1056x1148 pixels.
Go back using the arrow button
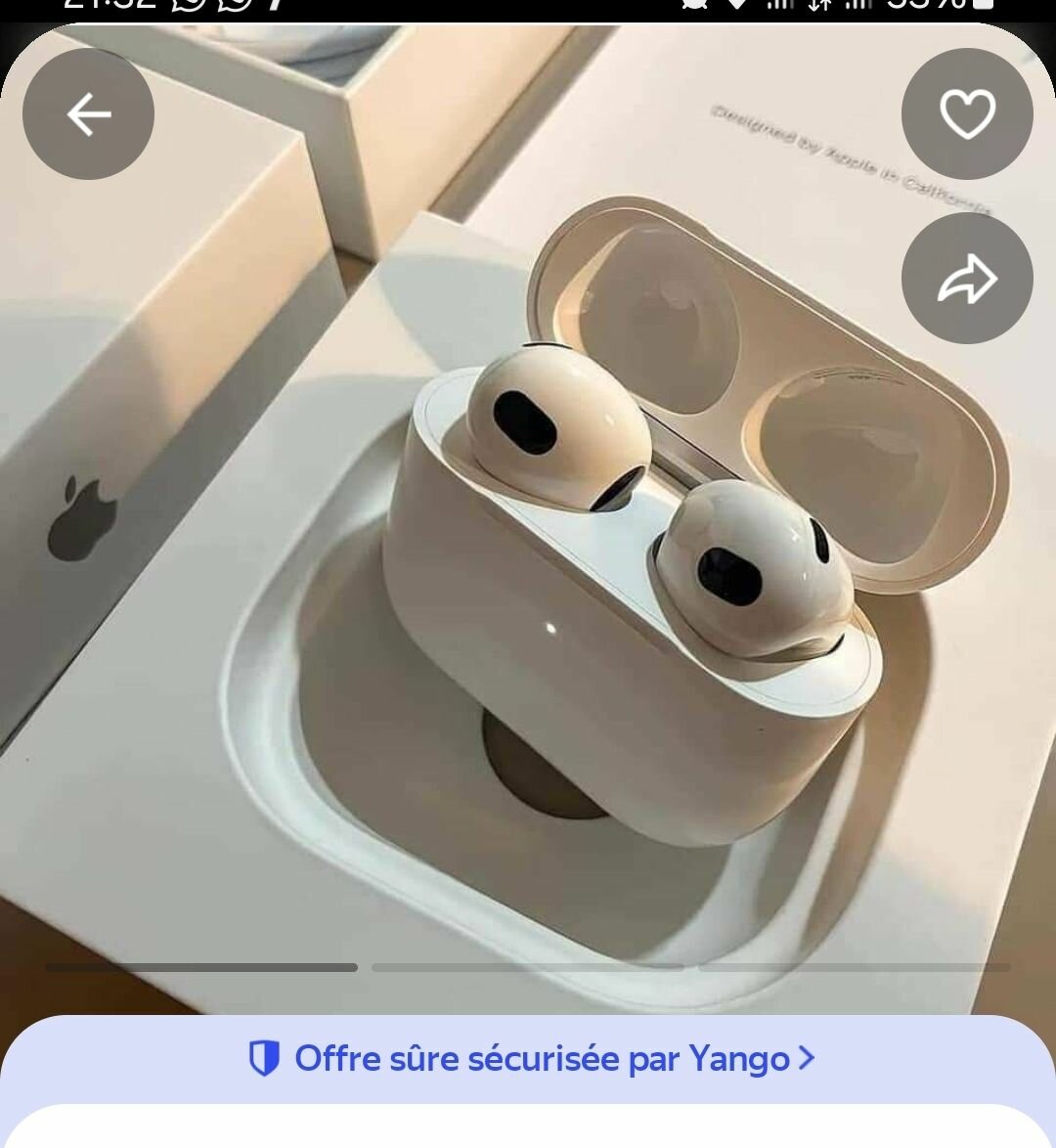click(88, 114)
